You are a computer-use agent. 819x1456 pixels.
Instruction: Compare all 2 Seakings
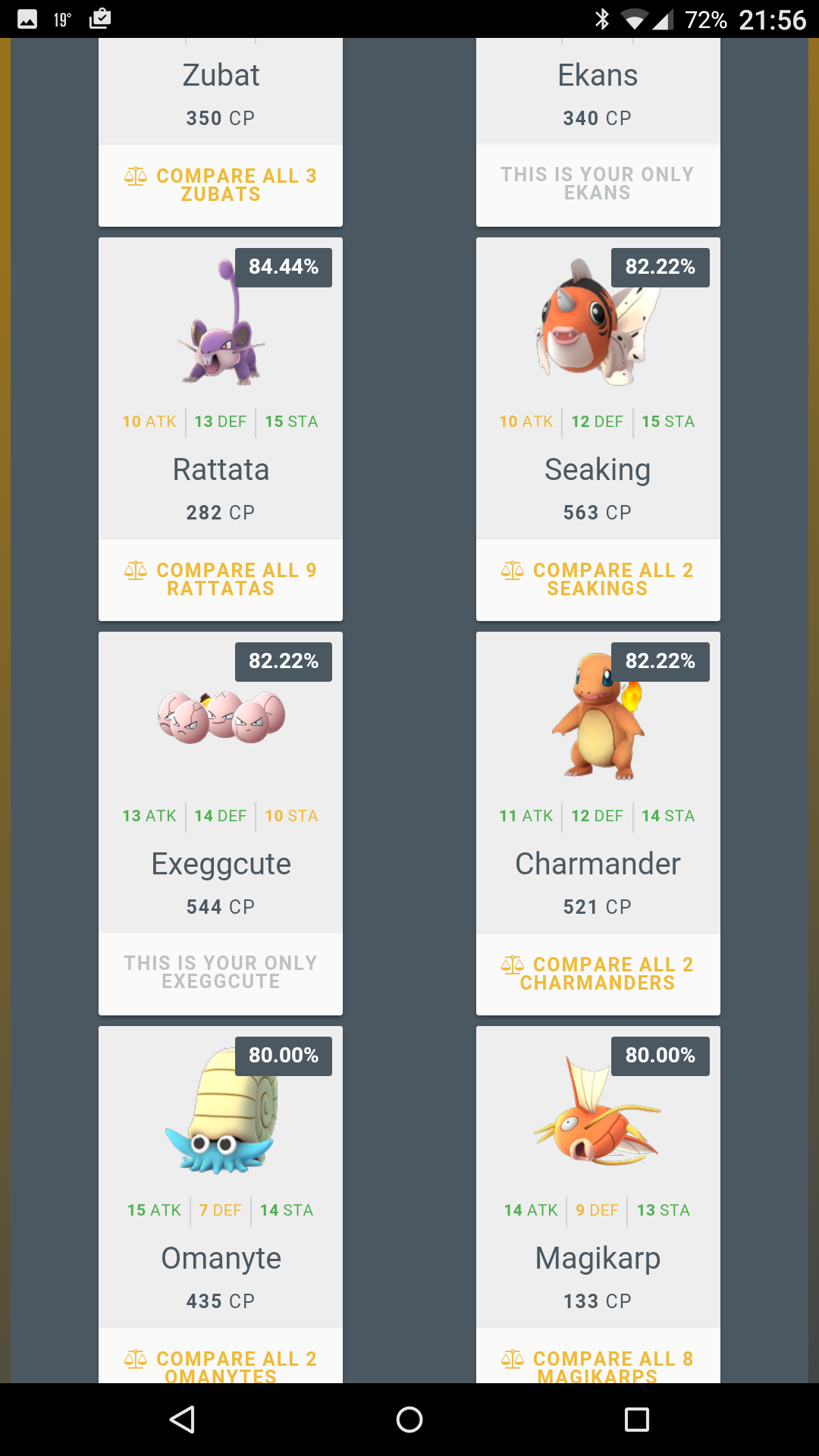598,579
